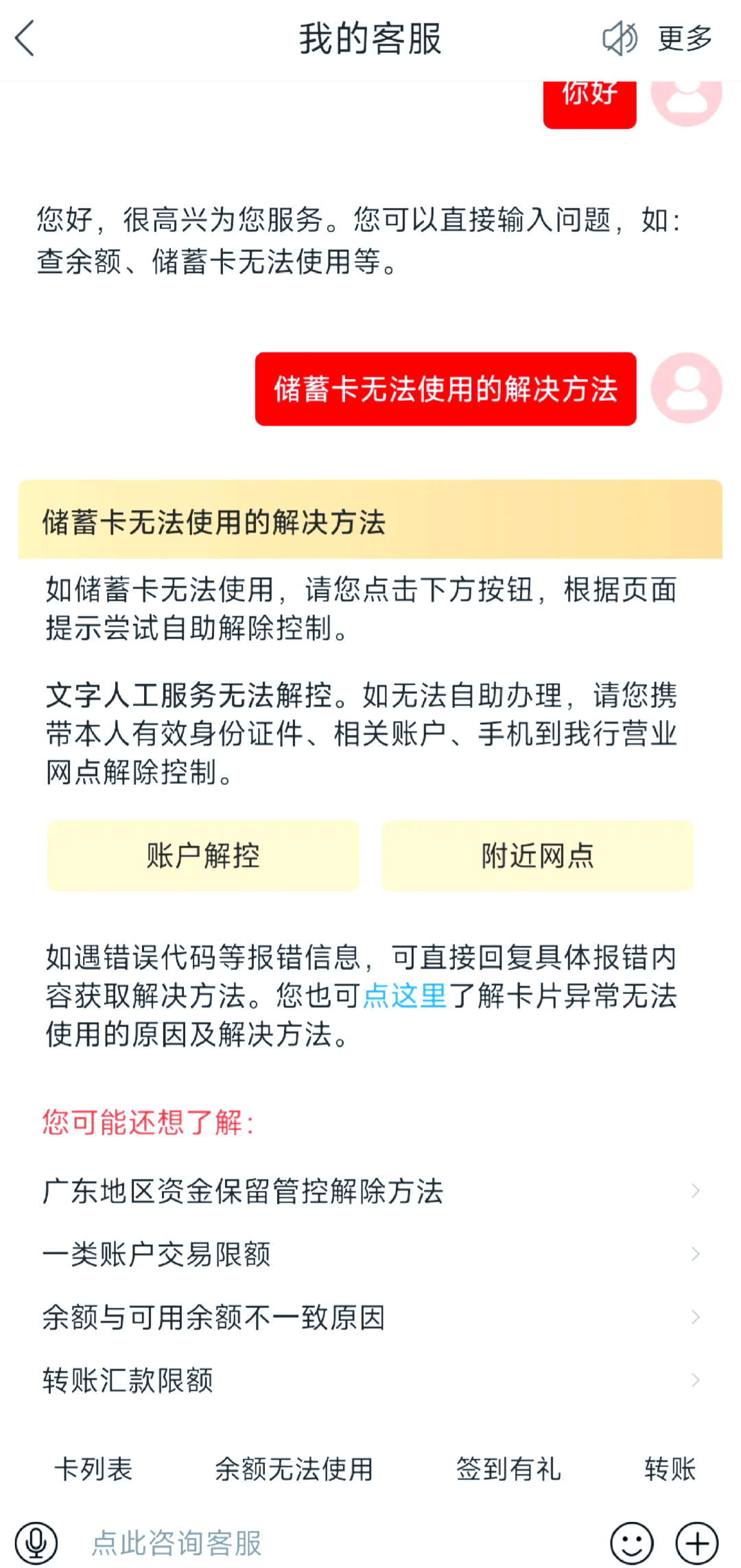The image size is (741, 1568).
Task: Follow the 点这里 link
Action: [x=404, y=995]
